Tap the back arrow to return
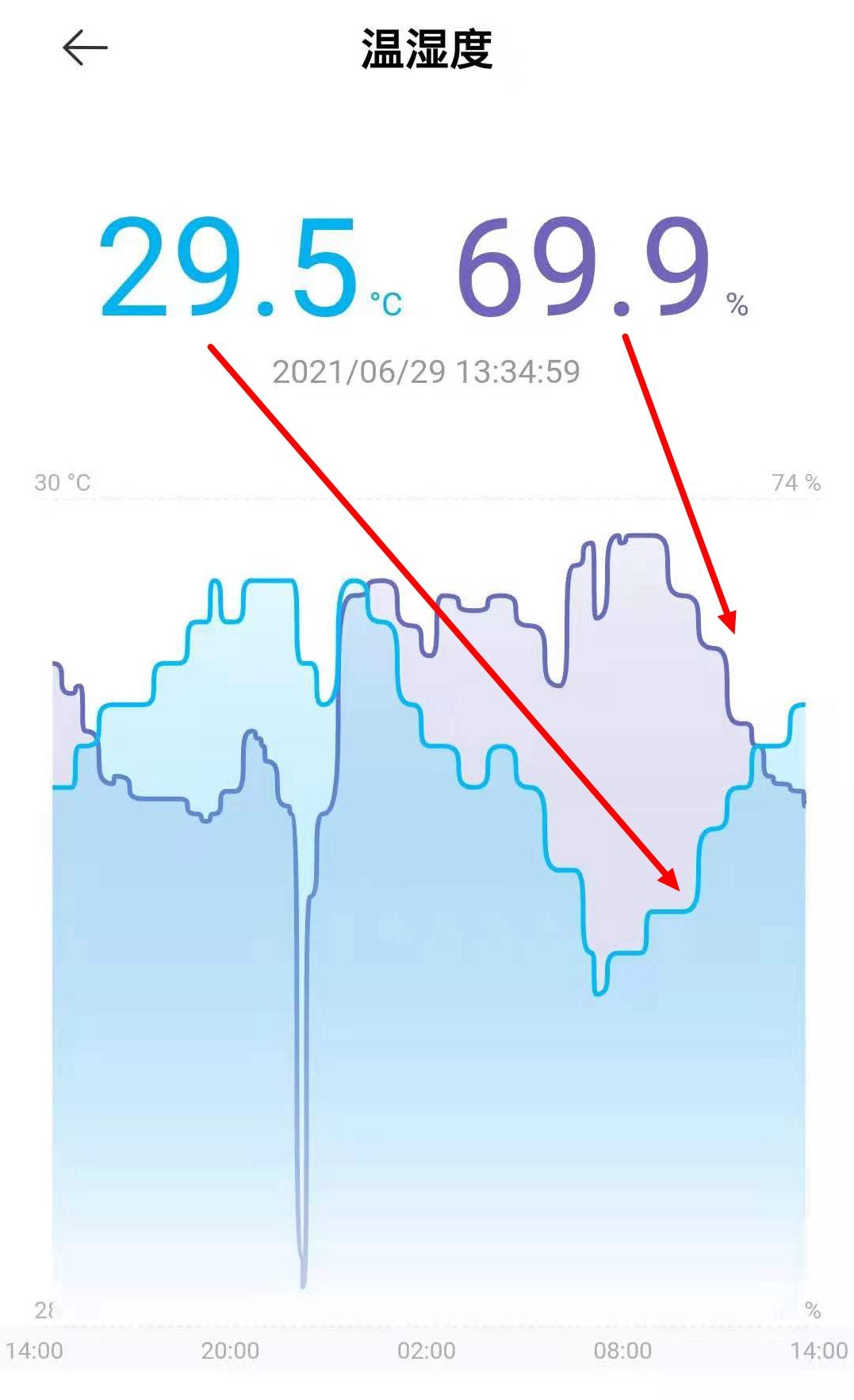 coord(82,46)
